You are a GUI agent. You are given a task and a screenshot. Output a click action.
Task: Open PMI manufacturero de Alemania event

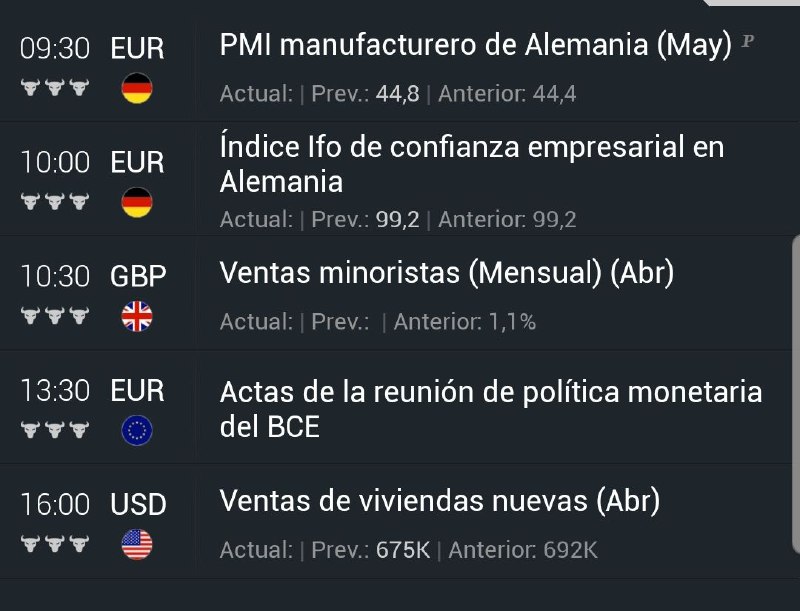point(475,47)
